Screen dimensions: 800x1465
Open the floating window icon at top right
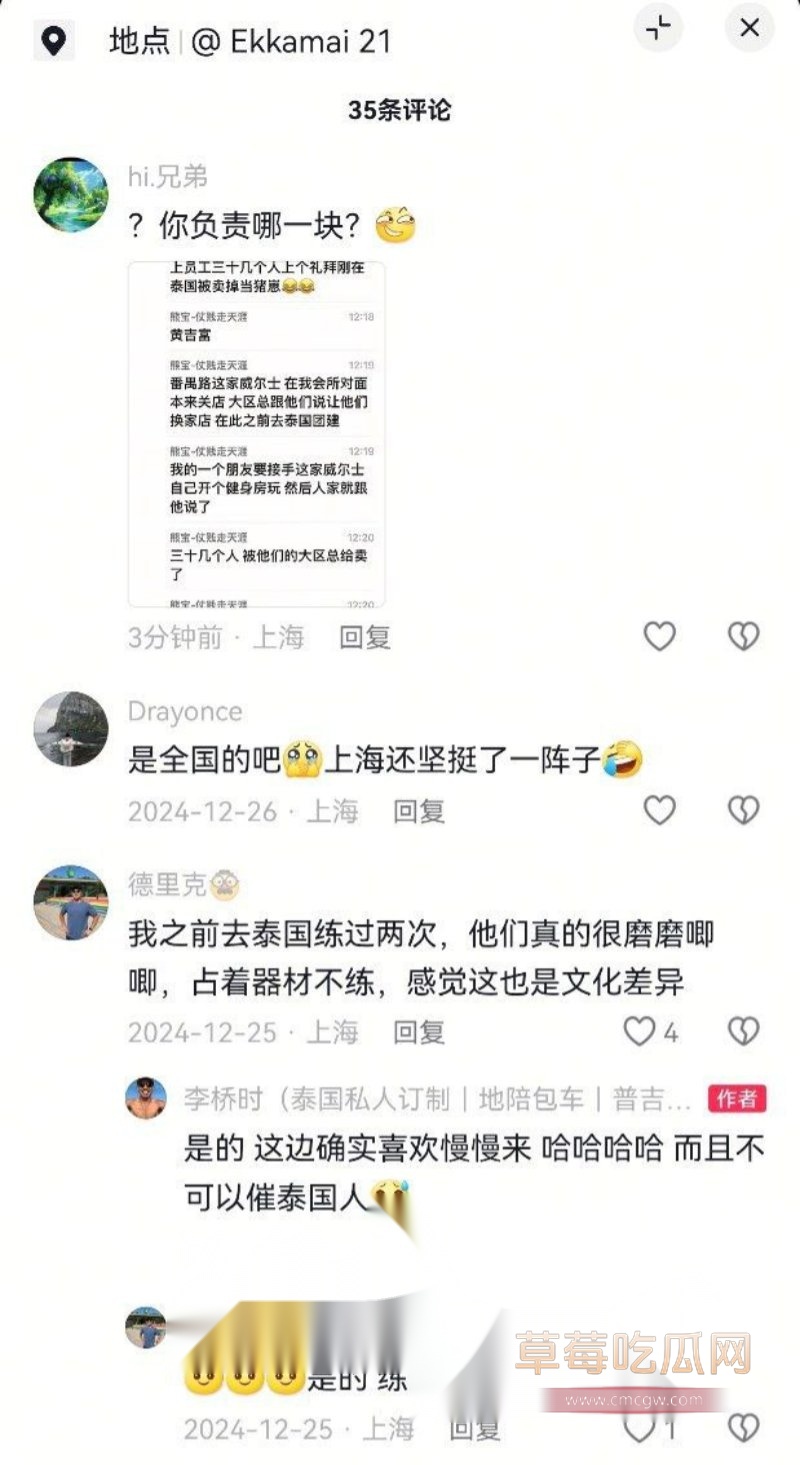[659, 30]
